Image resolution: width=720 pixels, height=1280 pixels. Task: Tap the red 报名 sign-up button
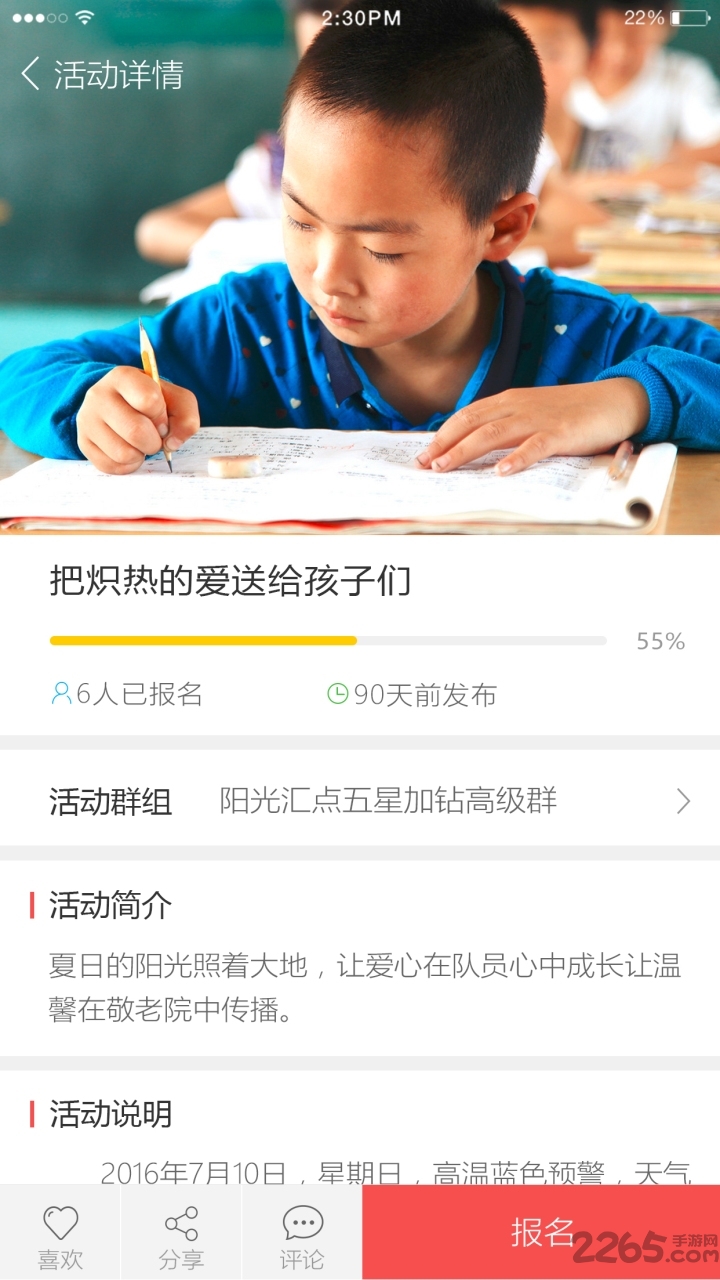(541, 1233)
